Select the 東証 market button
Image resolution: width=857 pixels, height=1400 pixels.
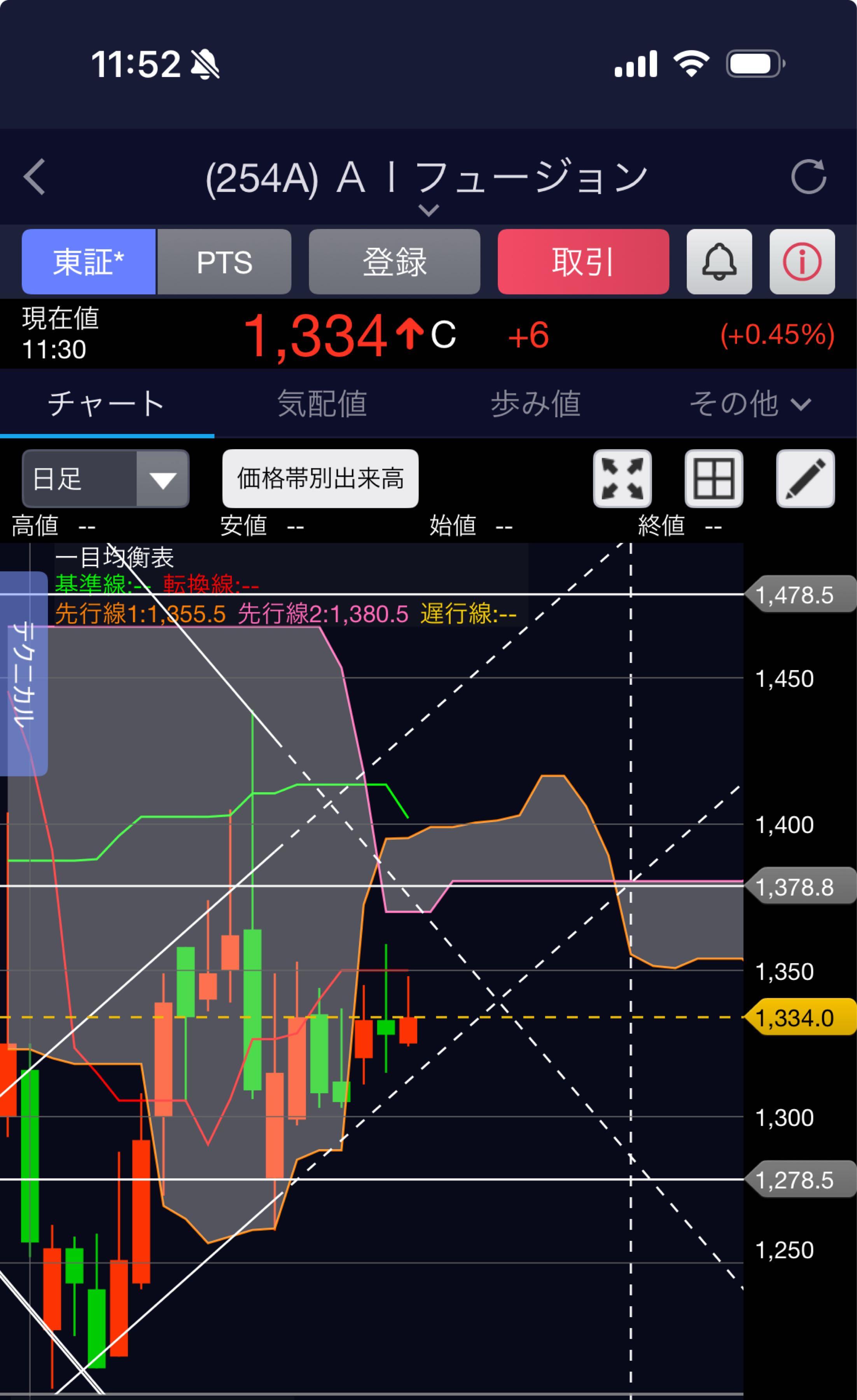click(x=89, y=262)
